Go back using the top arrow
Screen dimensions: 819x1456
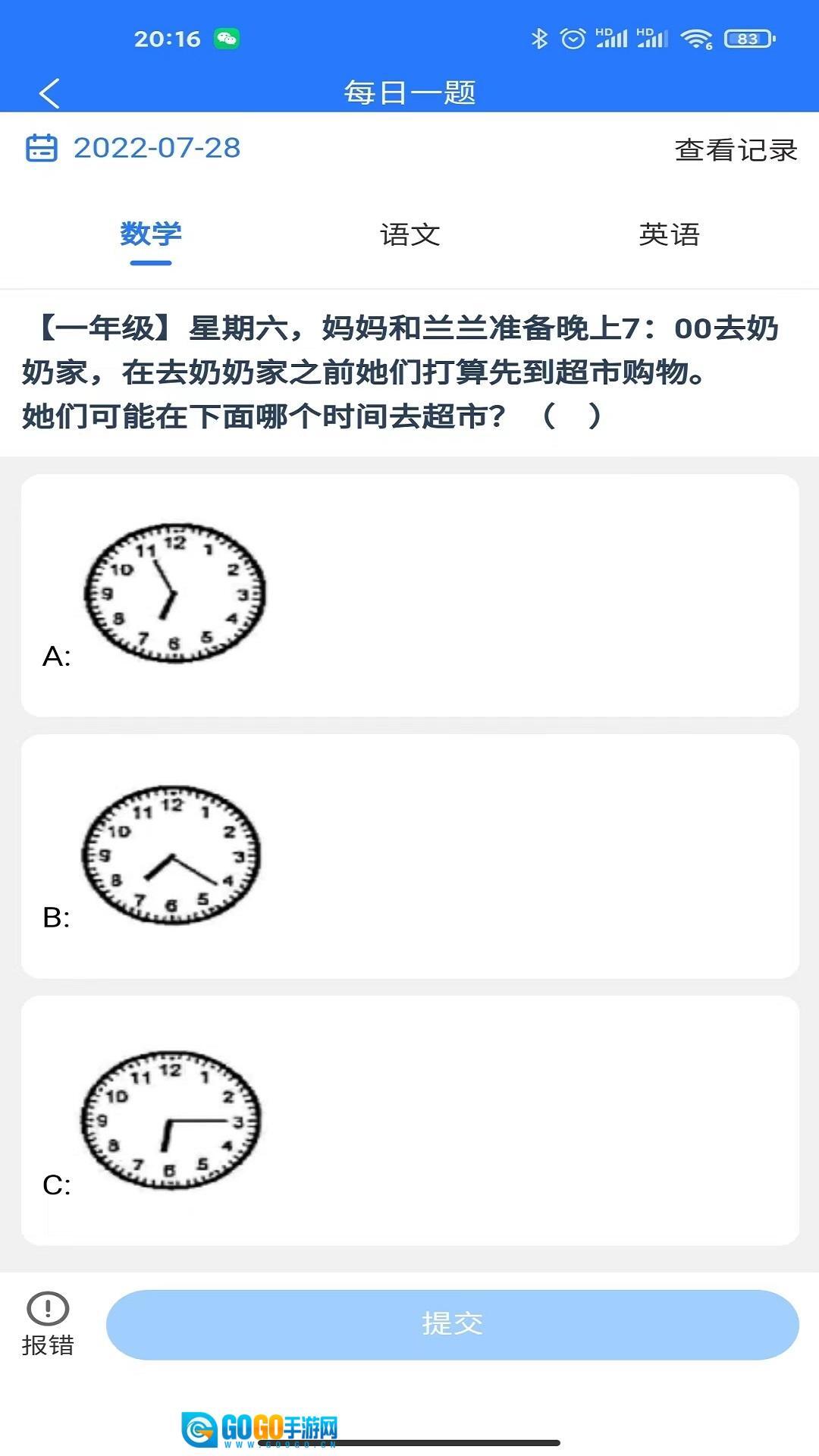pos(49,94)
